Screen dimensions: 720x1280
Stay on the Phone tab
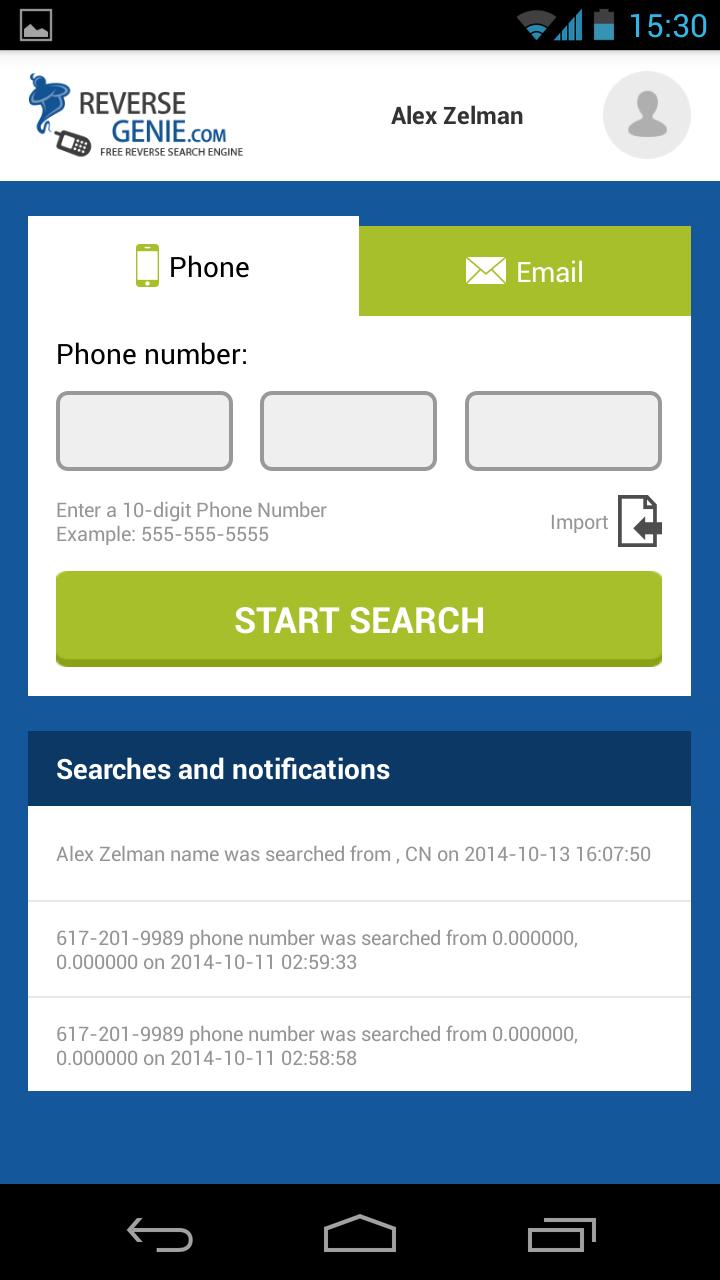coord(193,267)
